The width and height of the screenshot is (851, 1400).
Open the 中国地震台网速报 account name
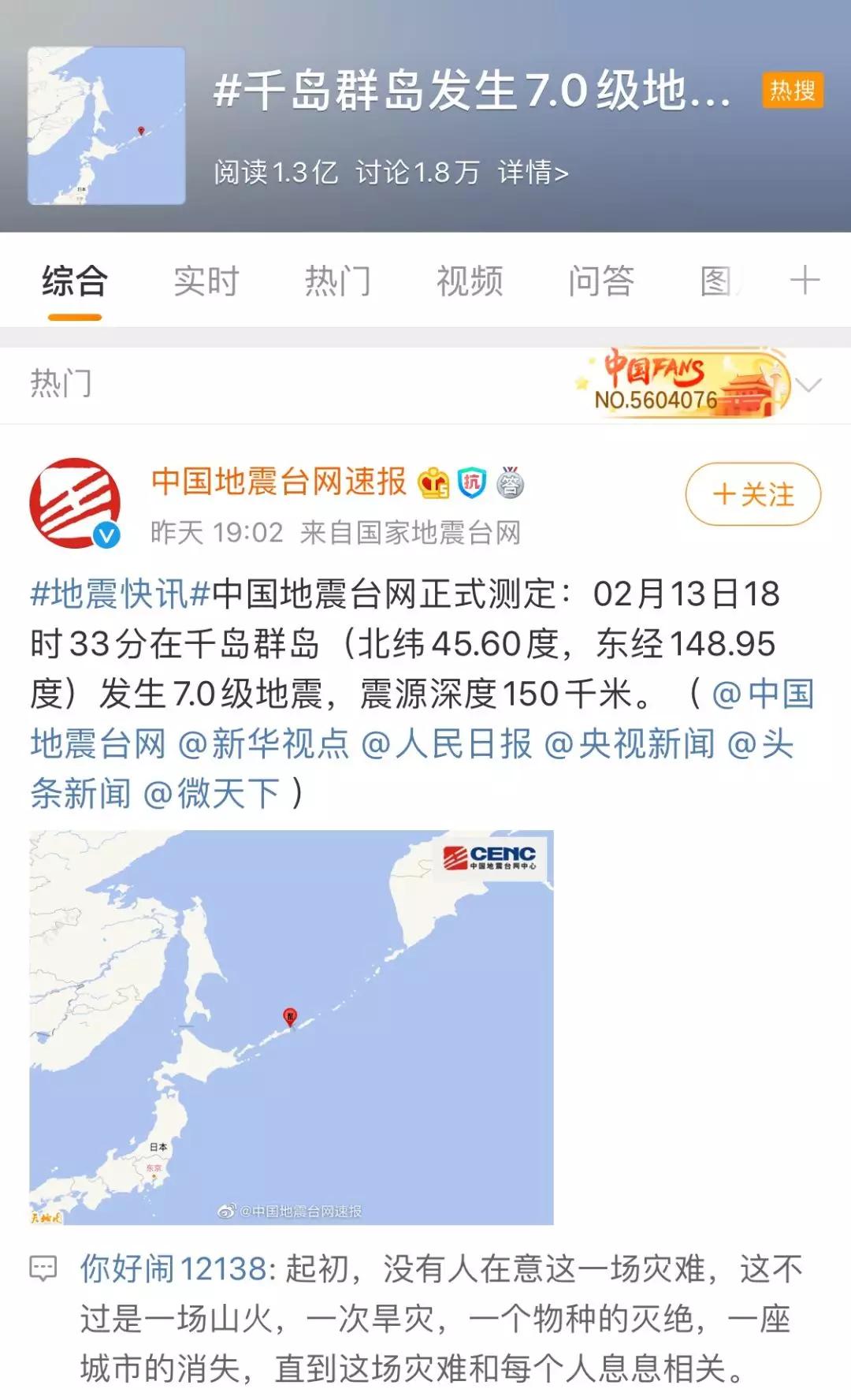tap(279, 481)
